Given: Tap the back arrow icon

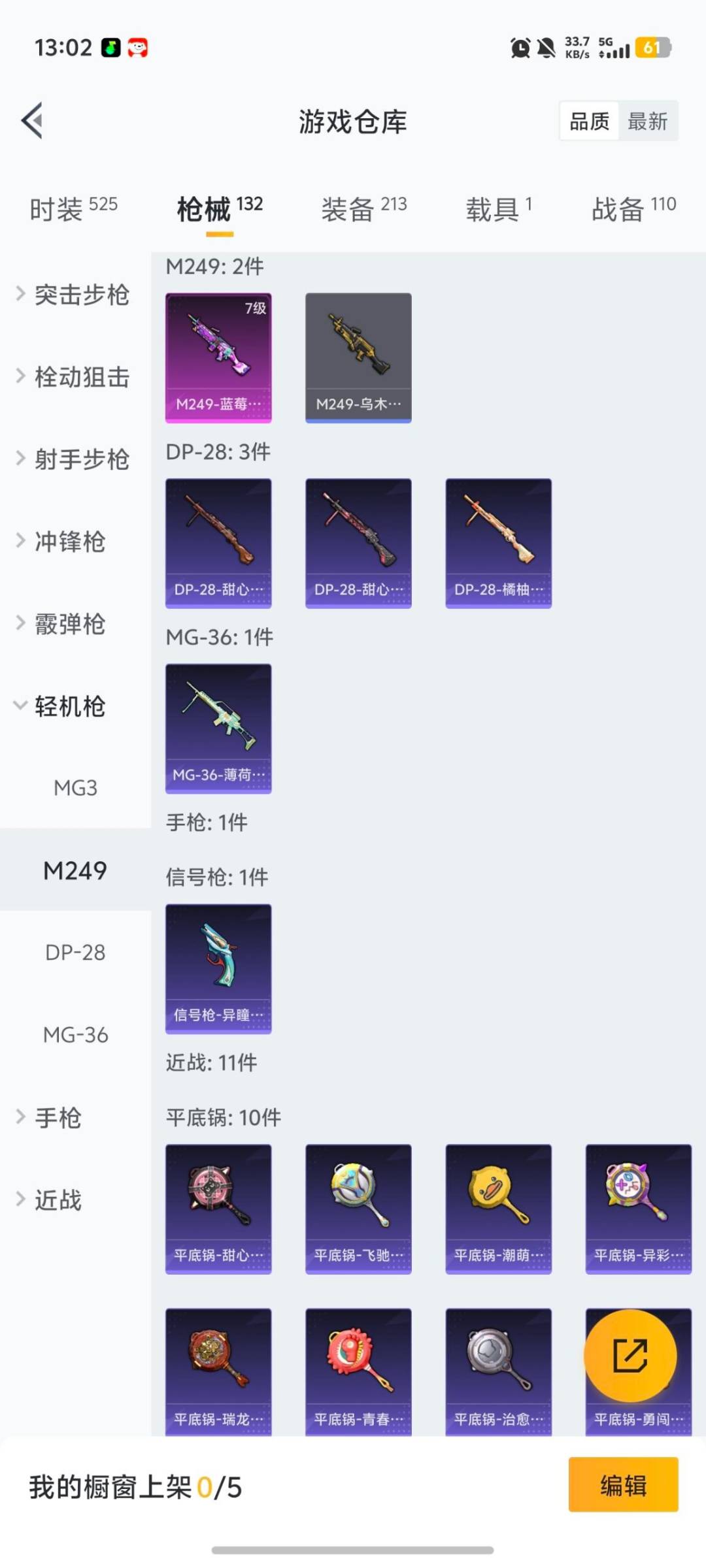Looking at the screenshot, I should (31, 122).
